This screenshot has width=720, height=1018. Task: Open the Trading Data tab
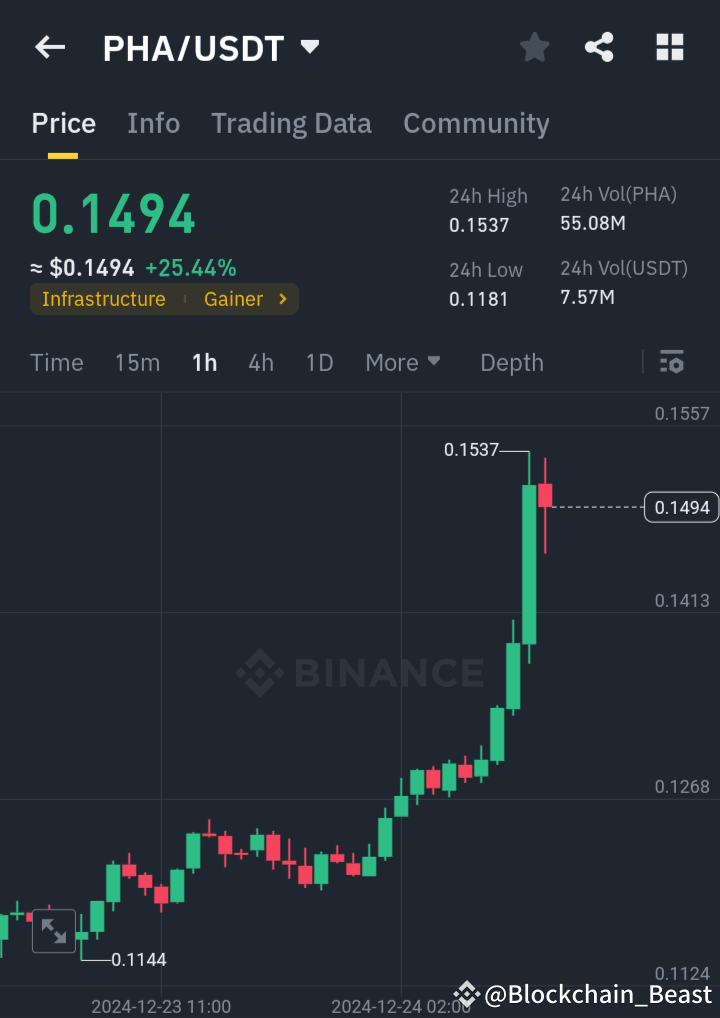291,123
